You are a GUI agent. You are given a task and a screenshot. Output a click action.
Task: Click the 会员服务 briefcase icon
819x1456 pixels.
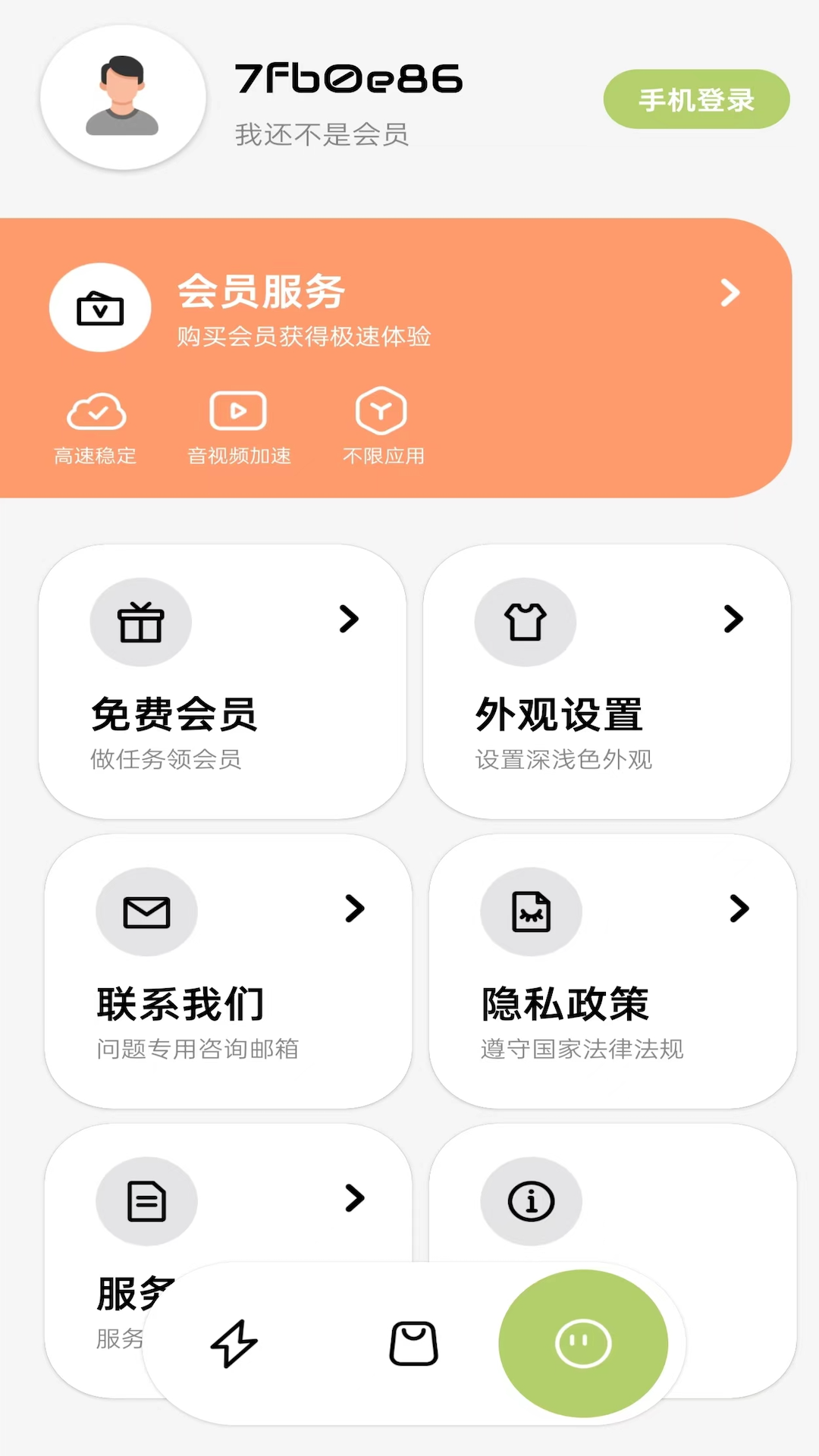click(x=100, y=308)
